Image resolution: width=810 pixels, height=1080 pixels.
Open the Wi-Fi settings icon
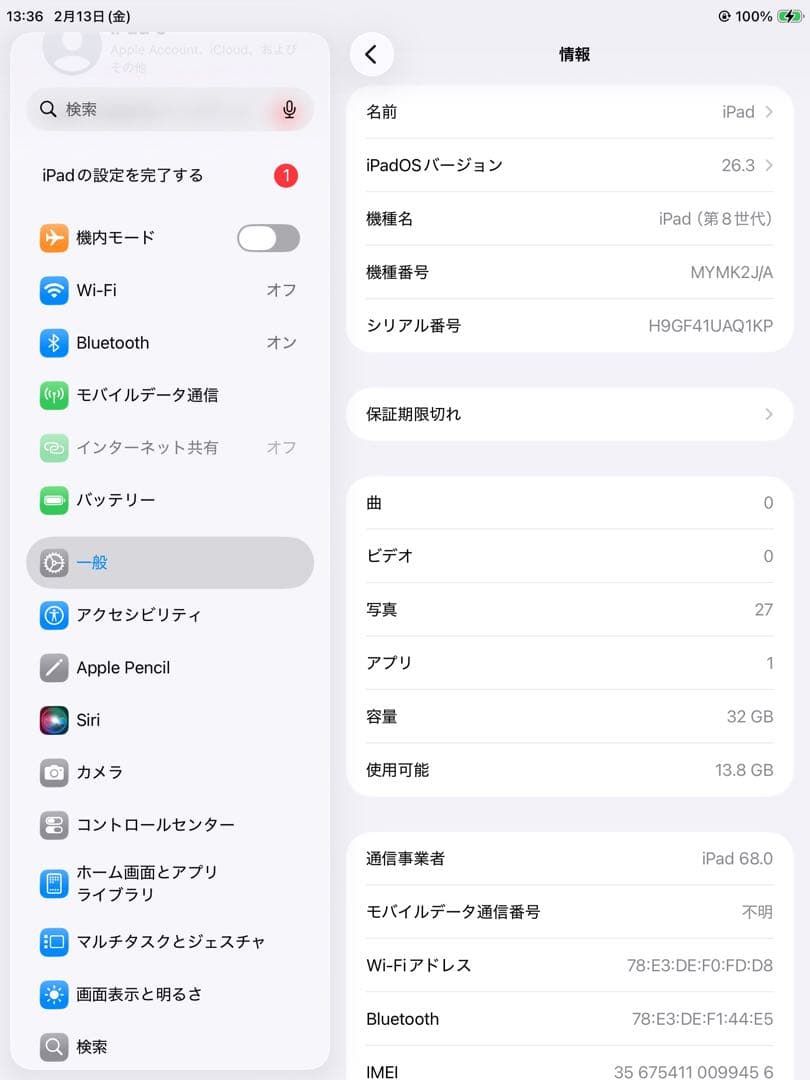[x=52, y=290]
